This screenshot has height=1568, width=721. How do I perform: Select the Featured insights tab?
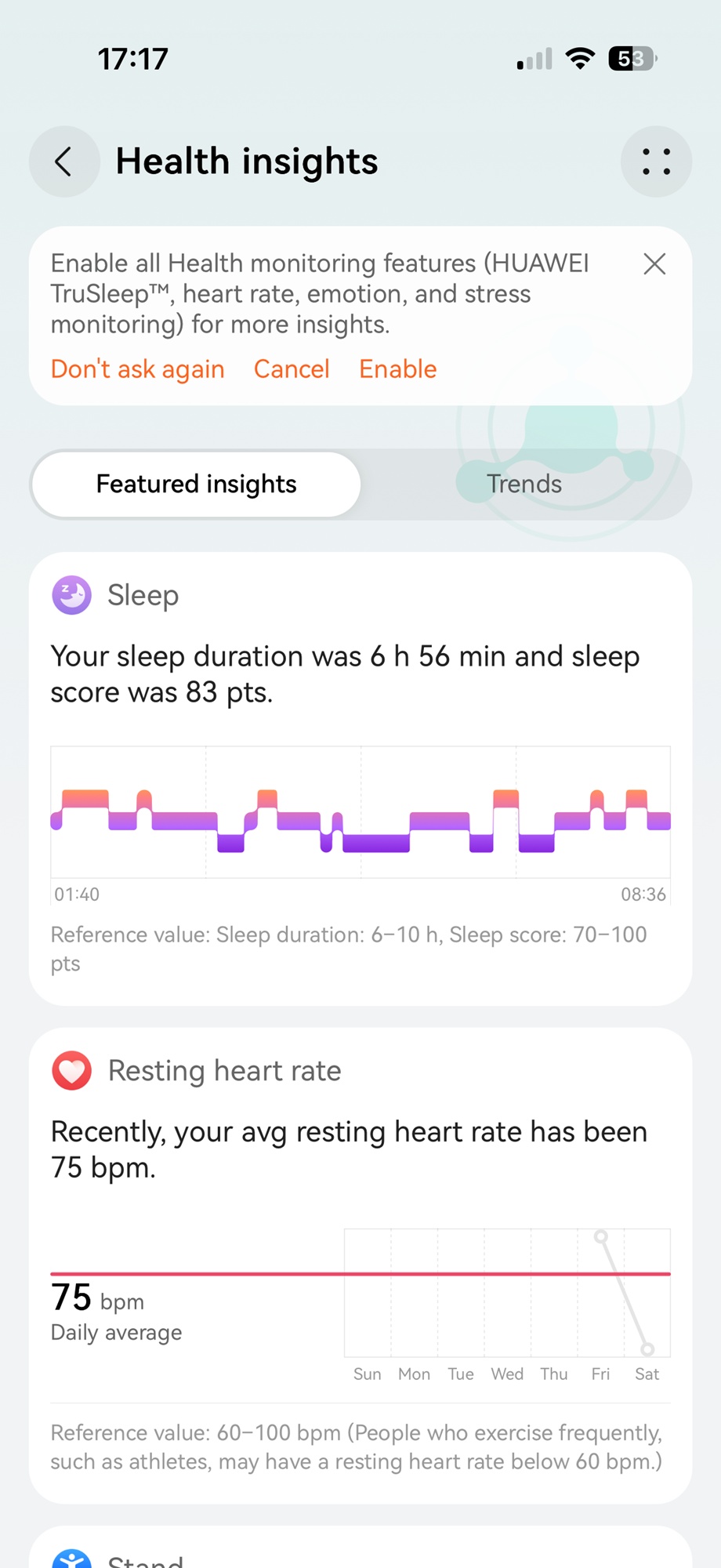196,485
